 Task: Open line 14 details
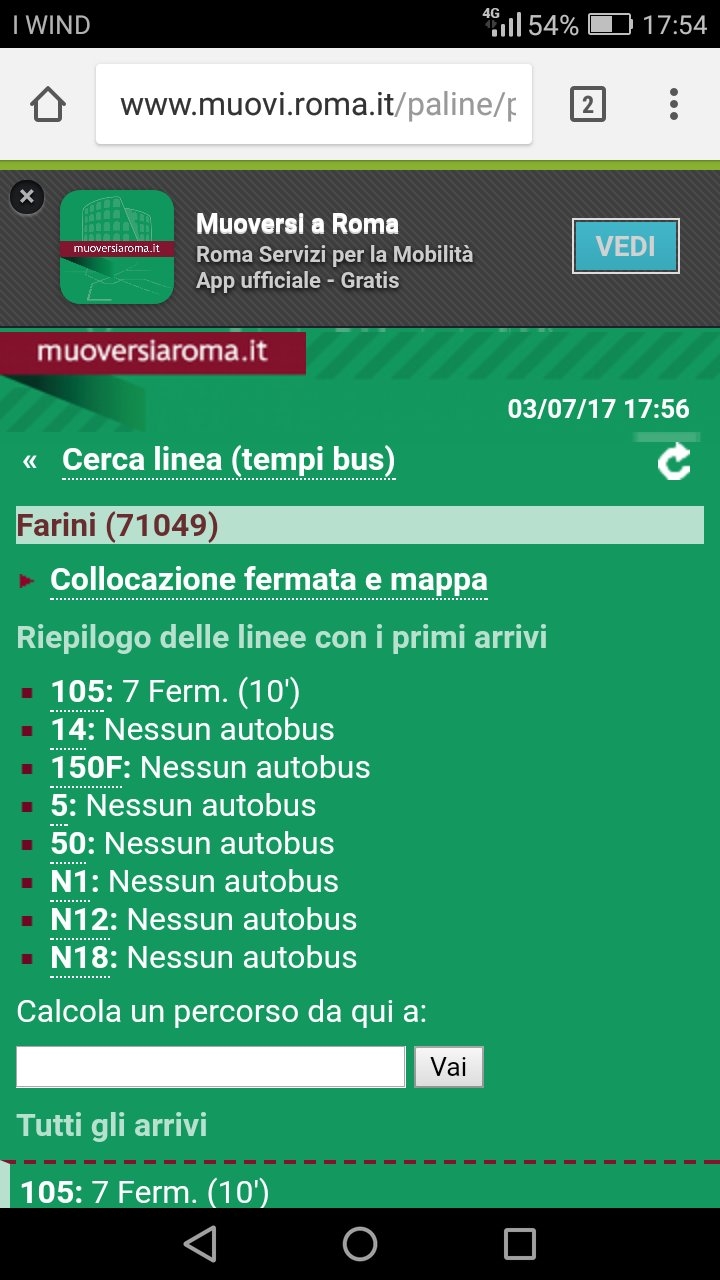68,730
